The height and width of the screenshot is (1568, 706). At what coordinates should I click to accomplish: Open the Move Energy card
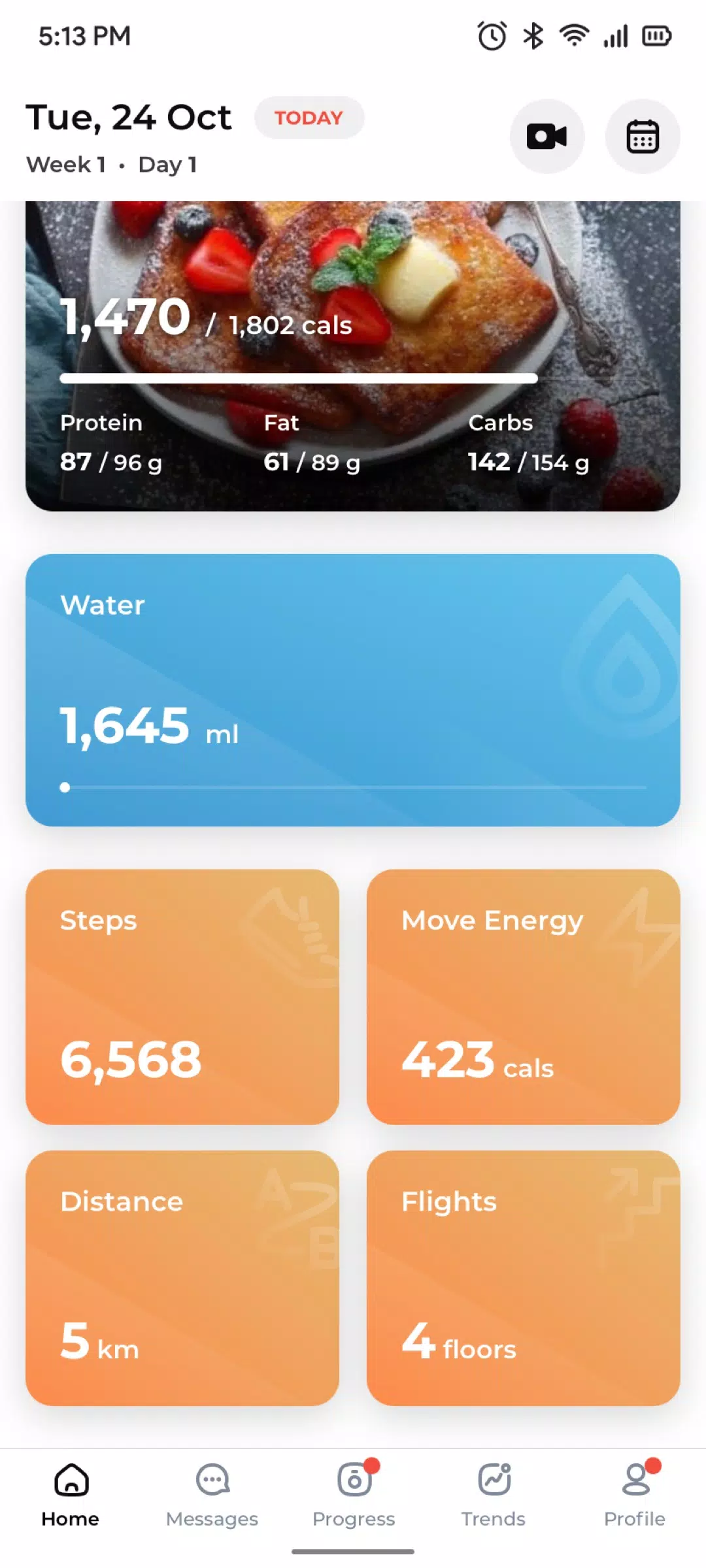(524, 996)
